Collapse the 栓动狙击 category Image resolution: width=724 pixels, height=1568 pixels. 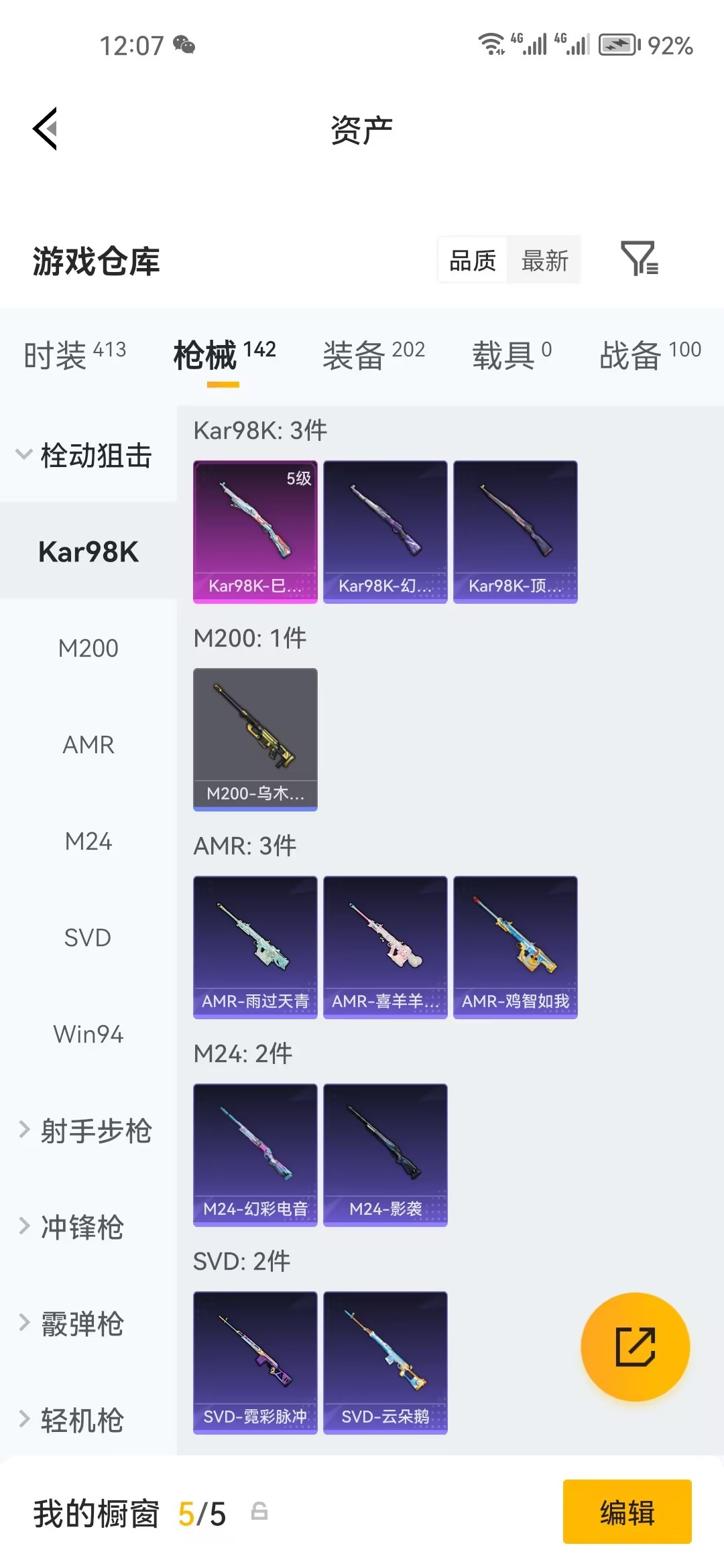84,456
